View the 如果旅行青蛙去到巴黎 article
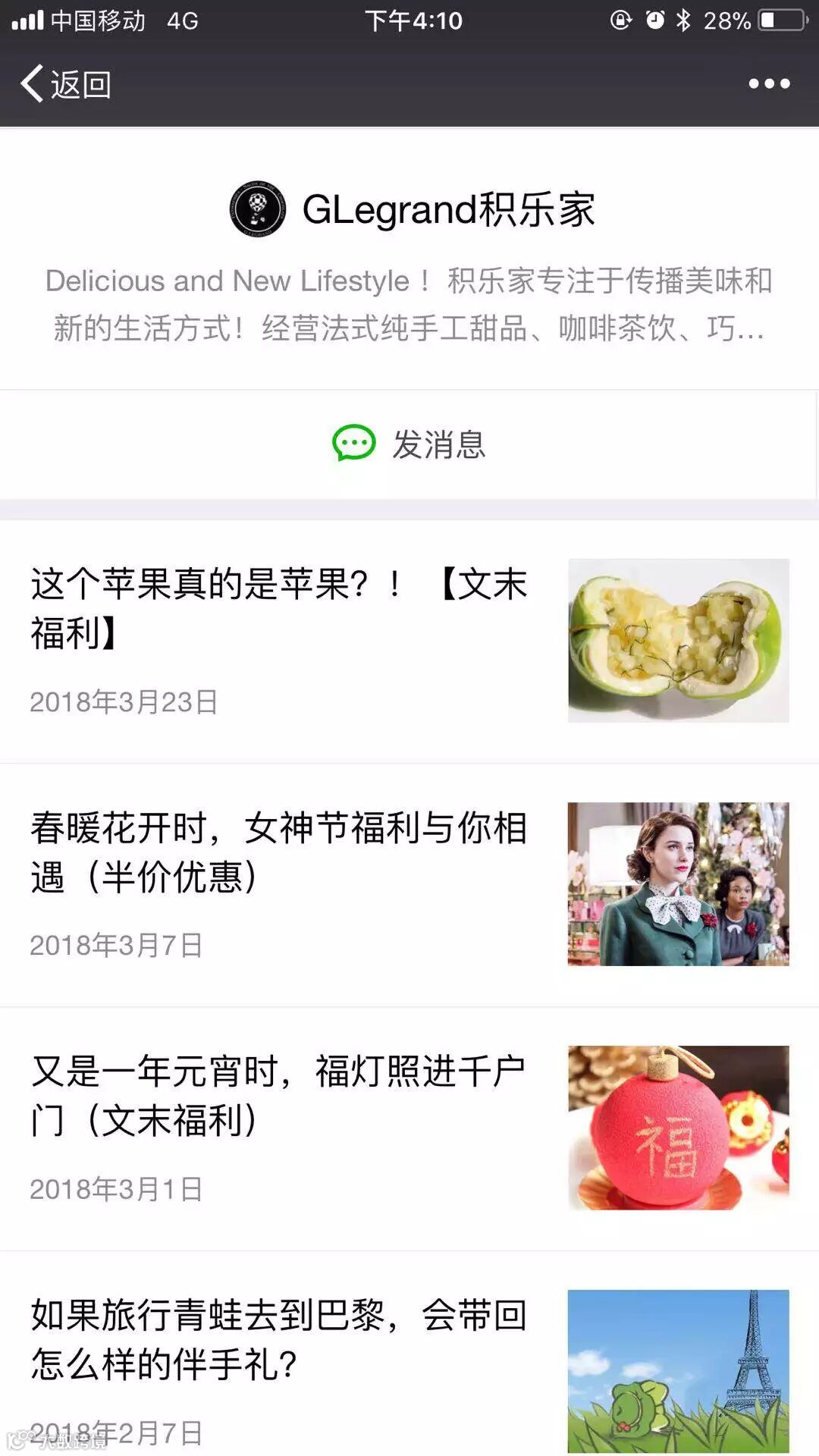Screen dimensions: 819x1456 click(279, 1339)
